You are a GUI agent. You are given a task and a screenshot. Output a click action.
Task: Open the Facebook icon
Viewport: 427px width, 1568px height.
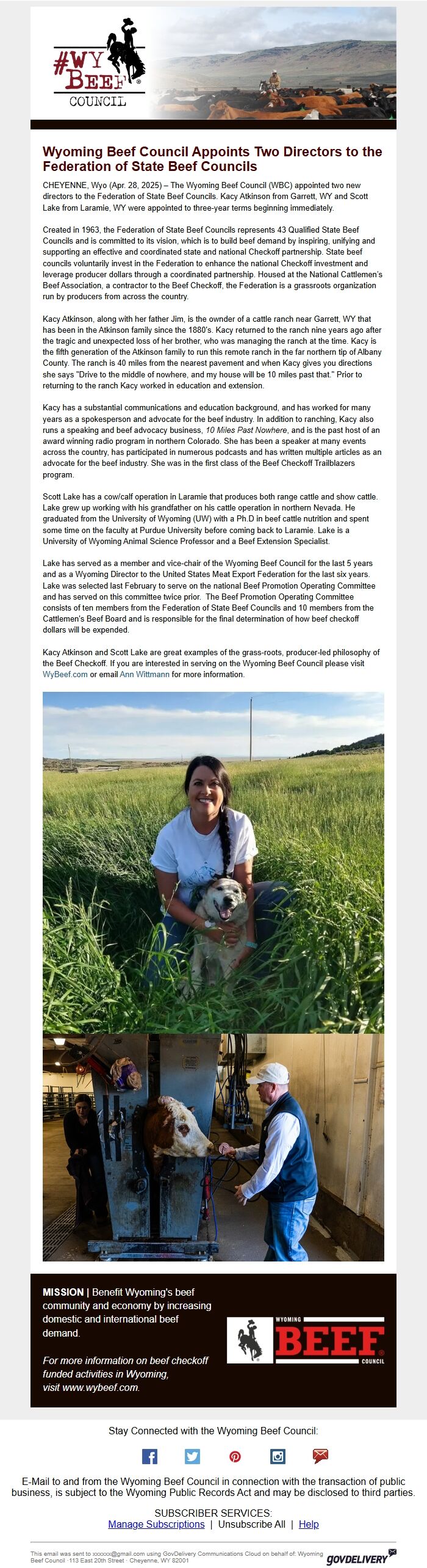pos(149,1456)
